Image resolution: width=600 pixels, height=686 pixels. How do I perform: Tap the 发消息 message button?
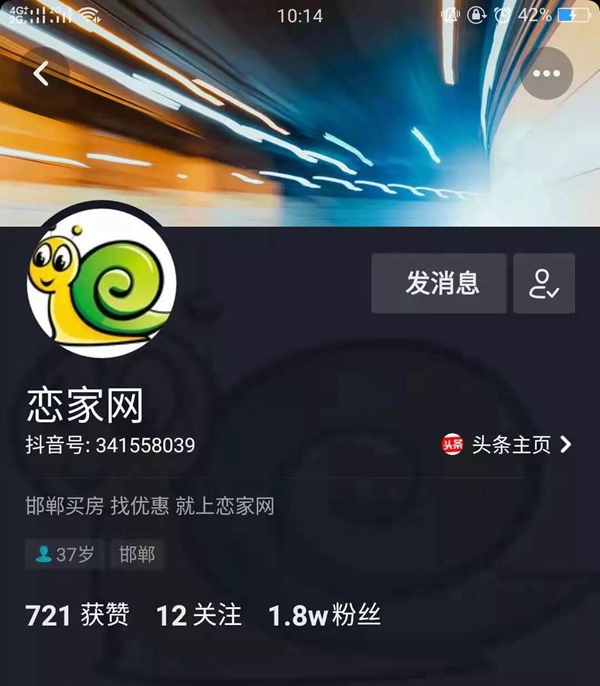pos(439,284)
